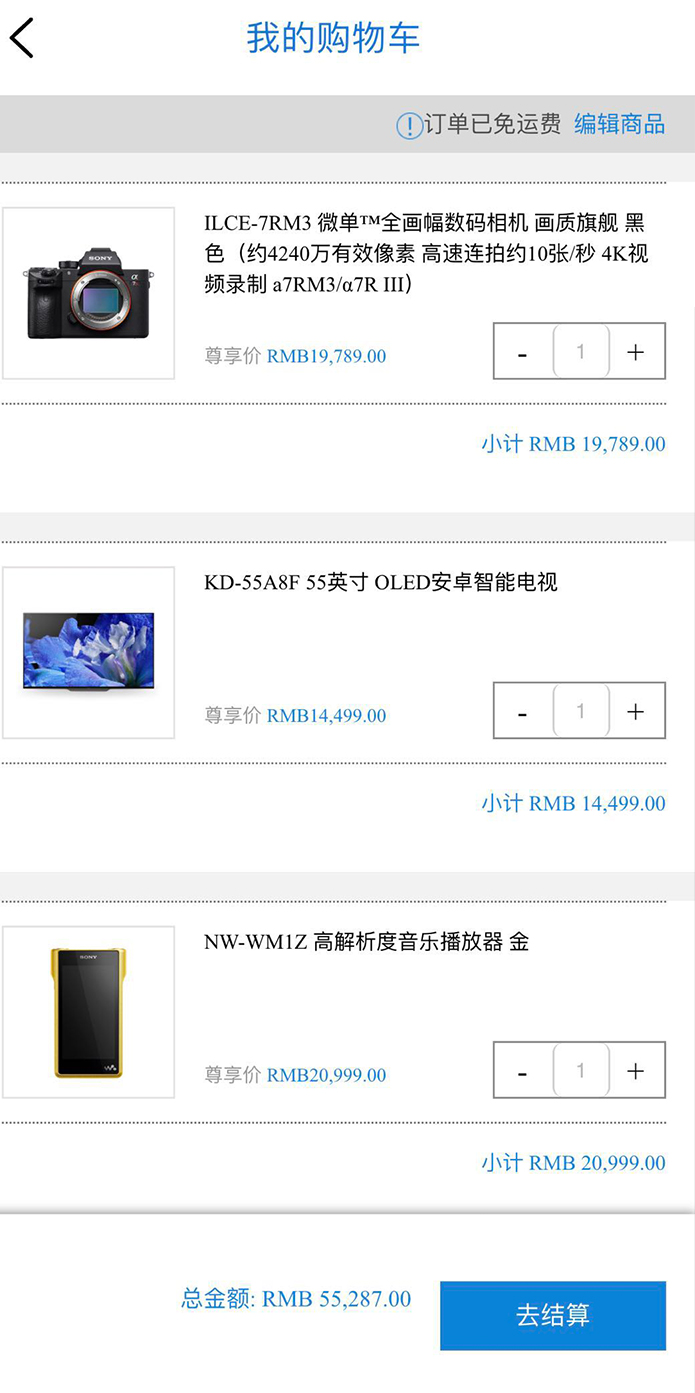Open the ILCE-7RM3 camera product image
The image size is (695, 1393).
89,293
